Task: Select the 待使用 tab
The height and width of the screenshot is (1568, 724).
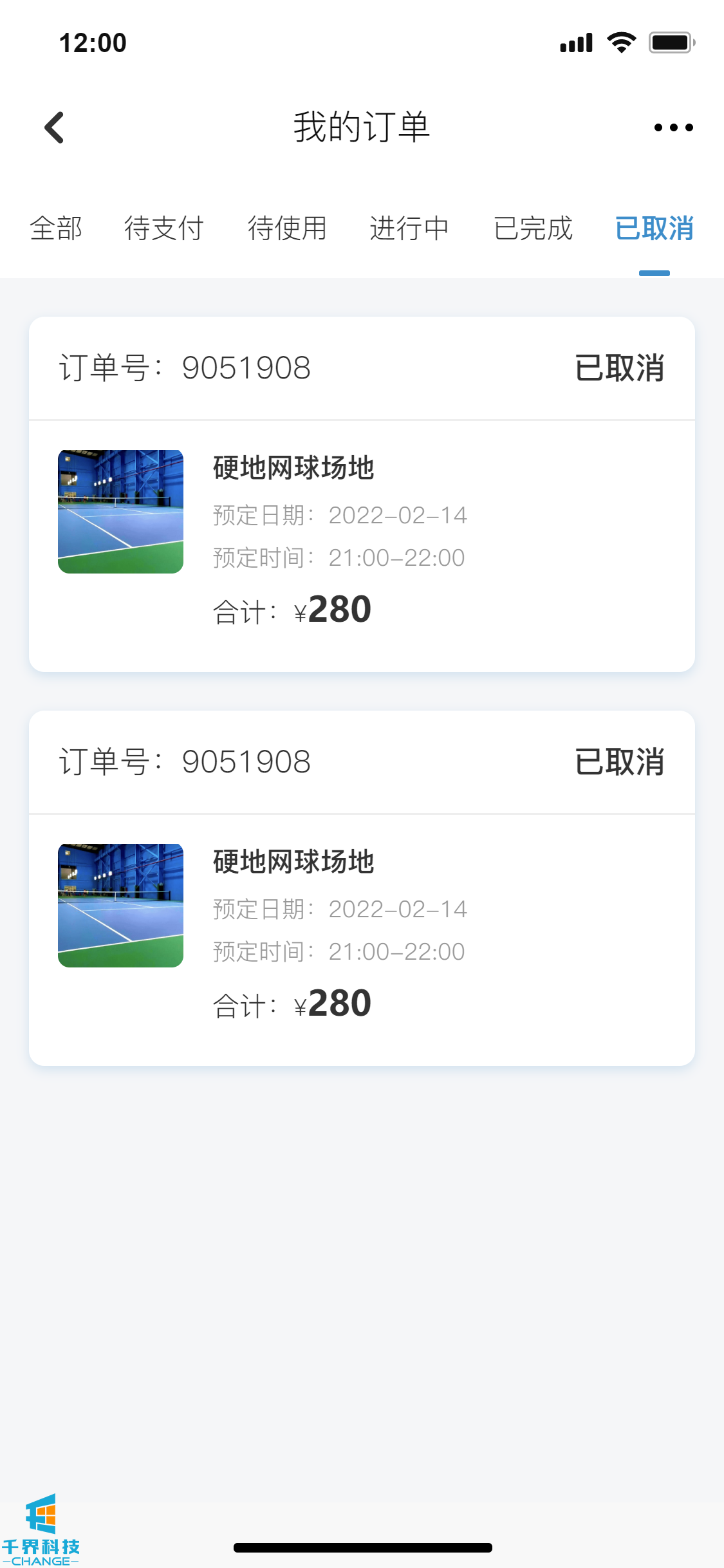Action: point(287,229)
